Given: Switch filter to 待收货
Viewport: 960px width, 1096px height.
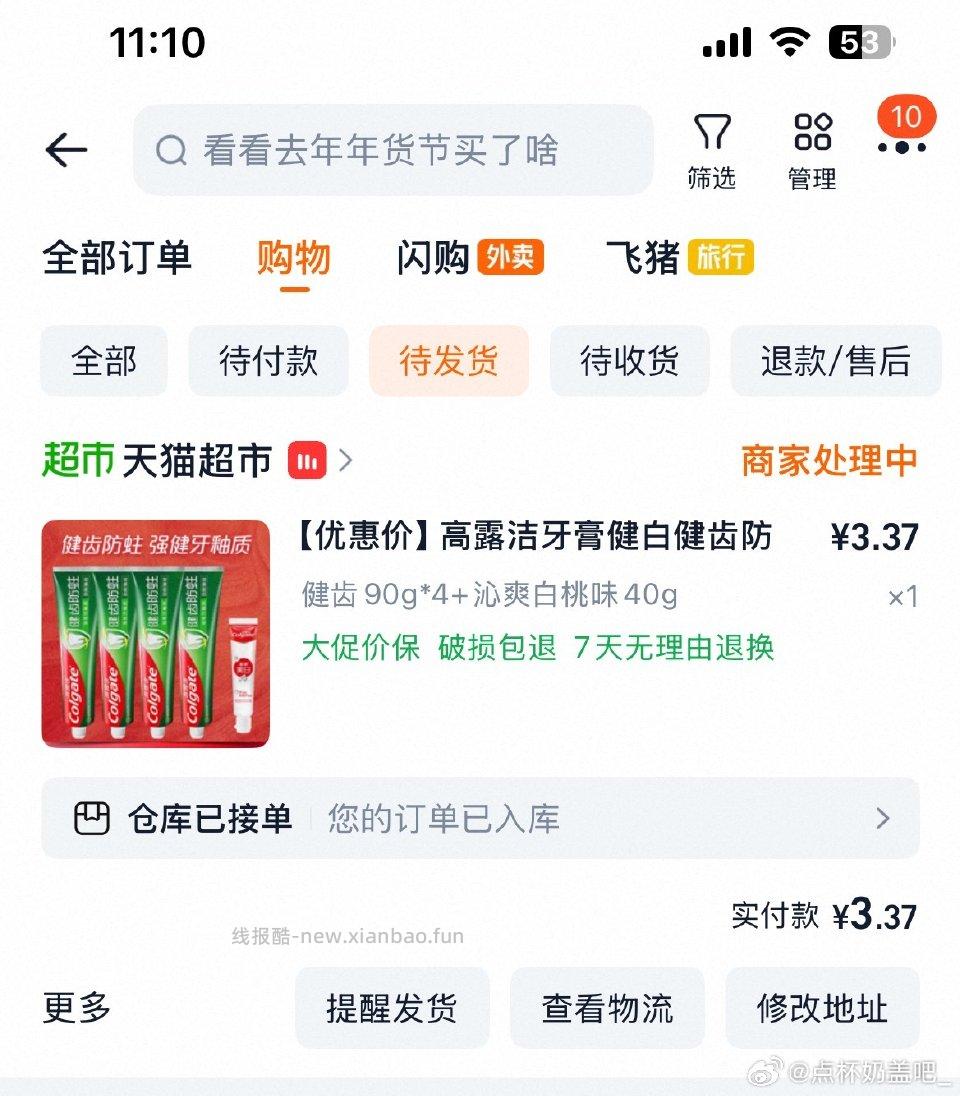Looking at the screenshot, I should [629, 362].
